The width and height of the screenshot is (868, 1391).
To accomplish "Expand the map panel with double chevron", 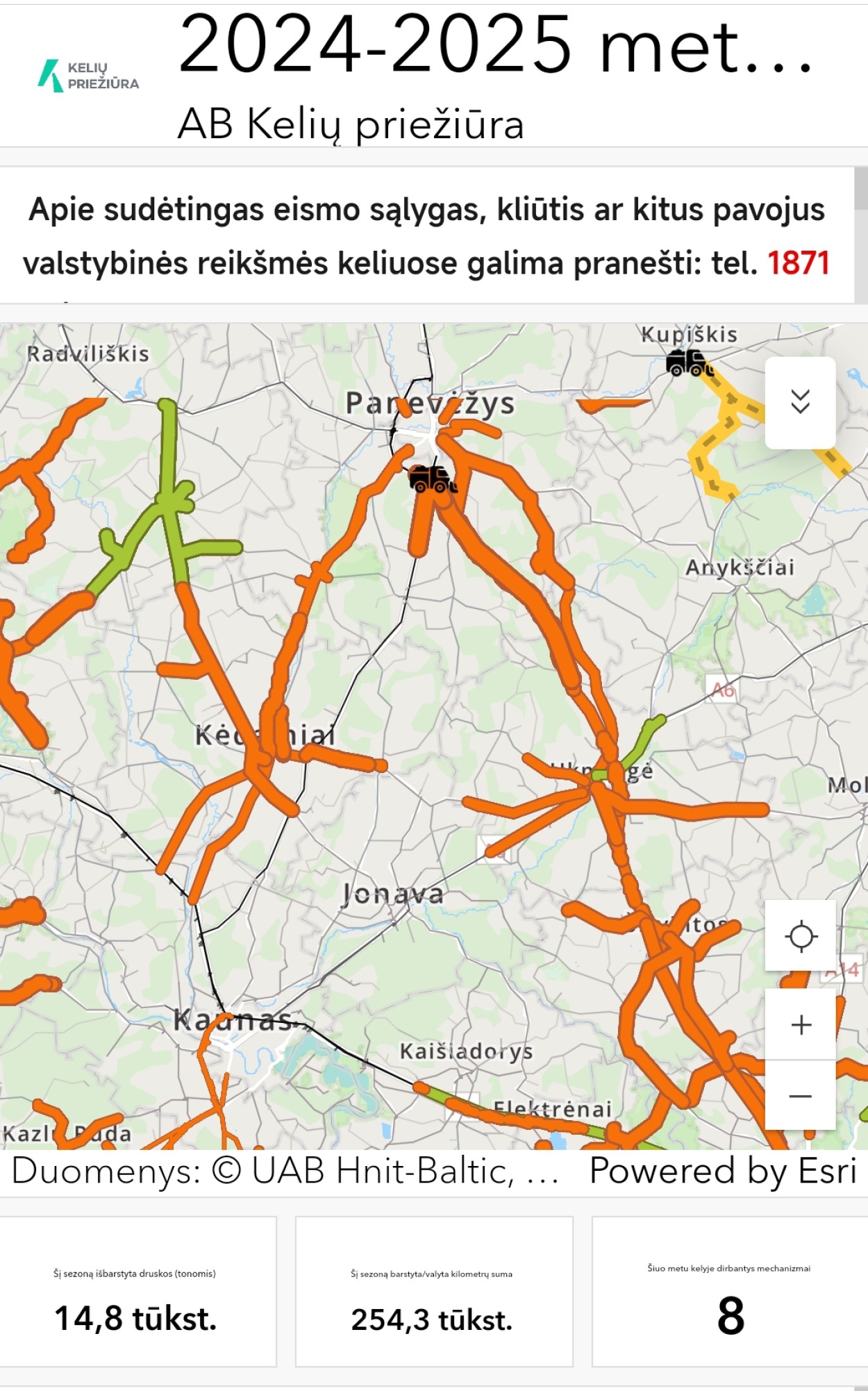I will [800, 402].
